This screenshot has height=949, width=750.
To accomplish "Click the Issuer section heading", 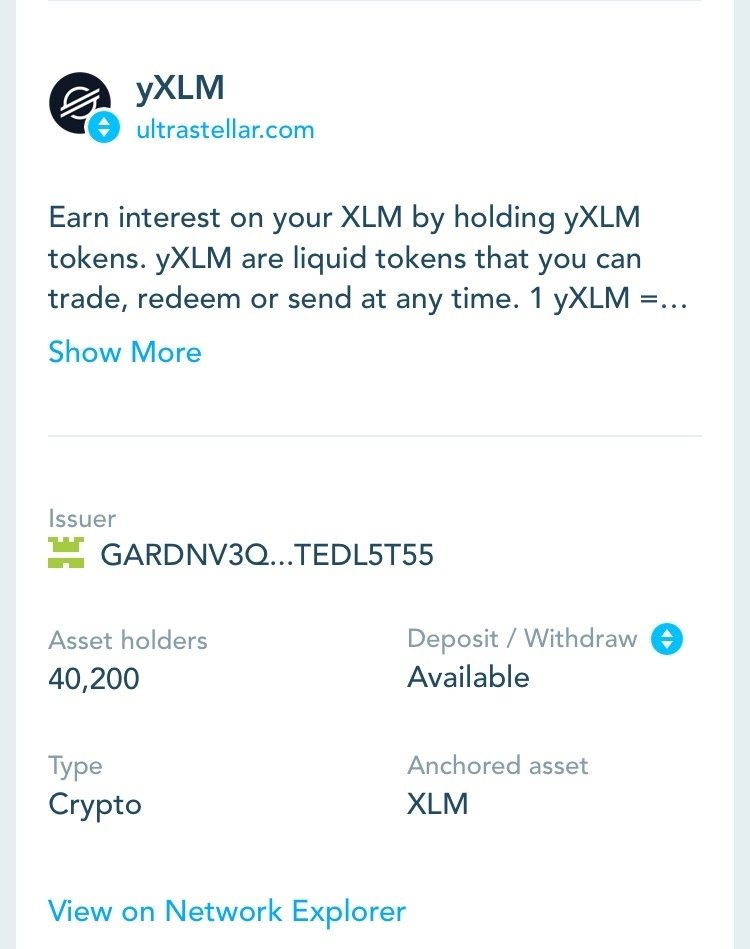I will pyautogui.click(x=82, y=518).
